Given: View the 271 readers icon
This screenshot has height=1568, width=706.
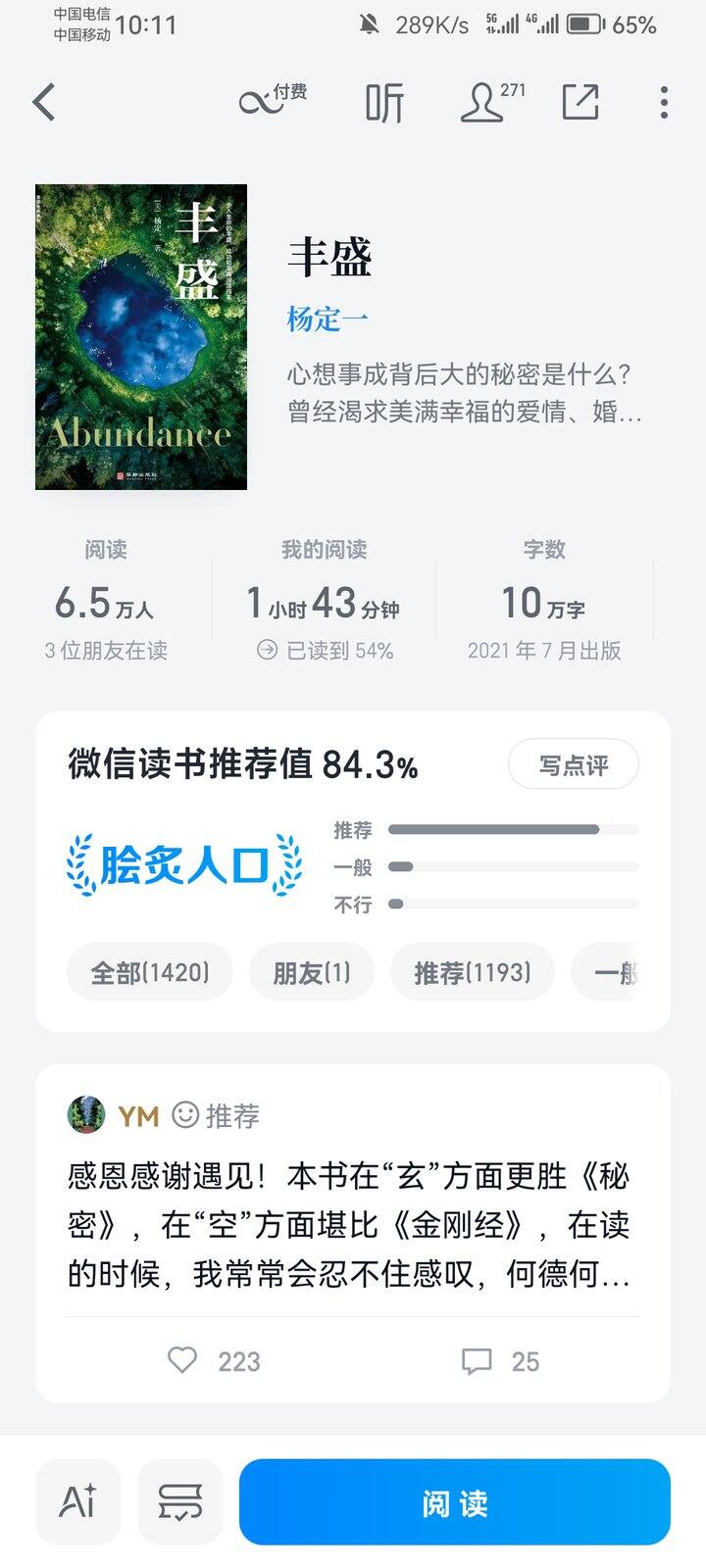Looking at the screenshot, I should click(x=492, y=102).
